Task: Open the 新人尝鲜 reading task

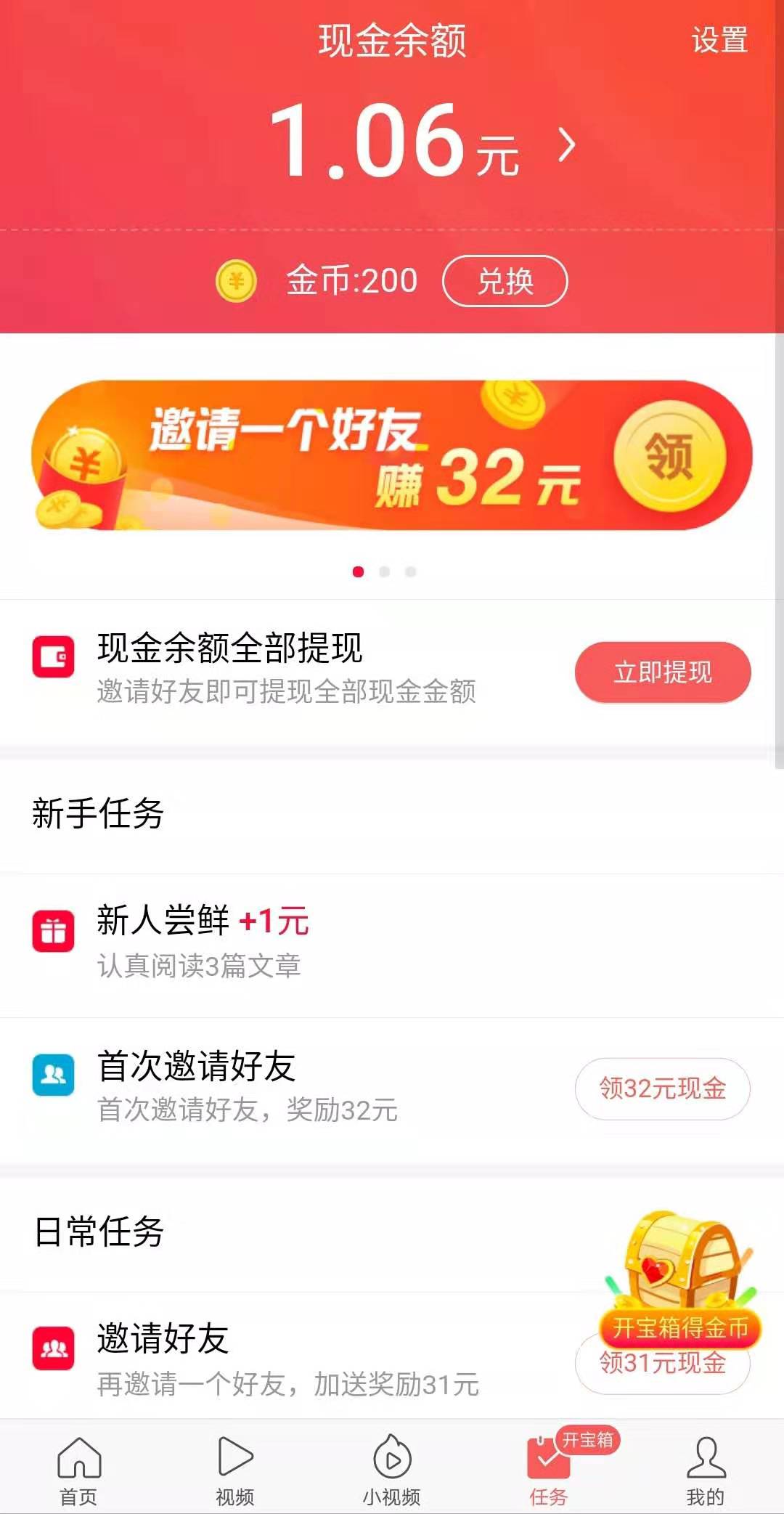Action: (x=203, y=941)
